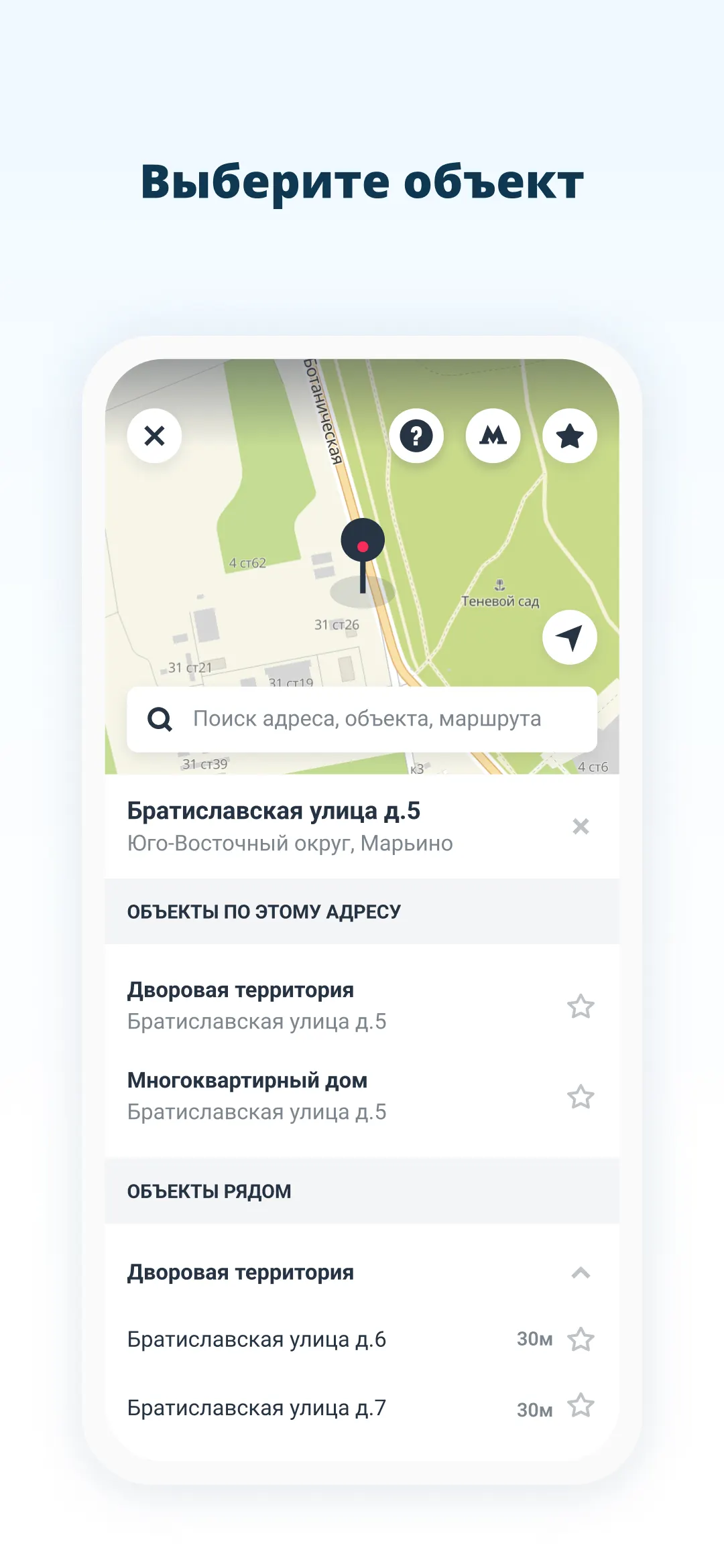This screenshot has height=1568, width=724.
Task: Tap the address search input field
Action: click(365, 719)
